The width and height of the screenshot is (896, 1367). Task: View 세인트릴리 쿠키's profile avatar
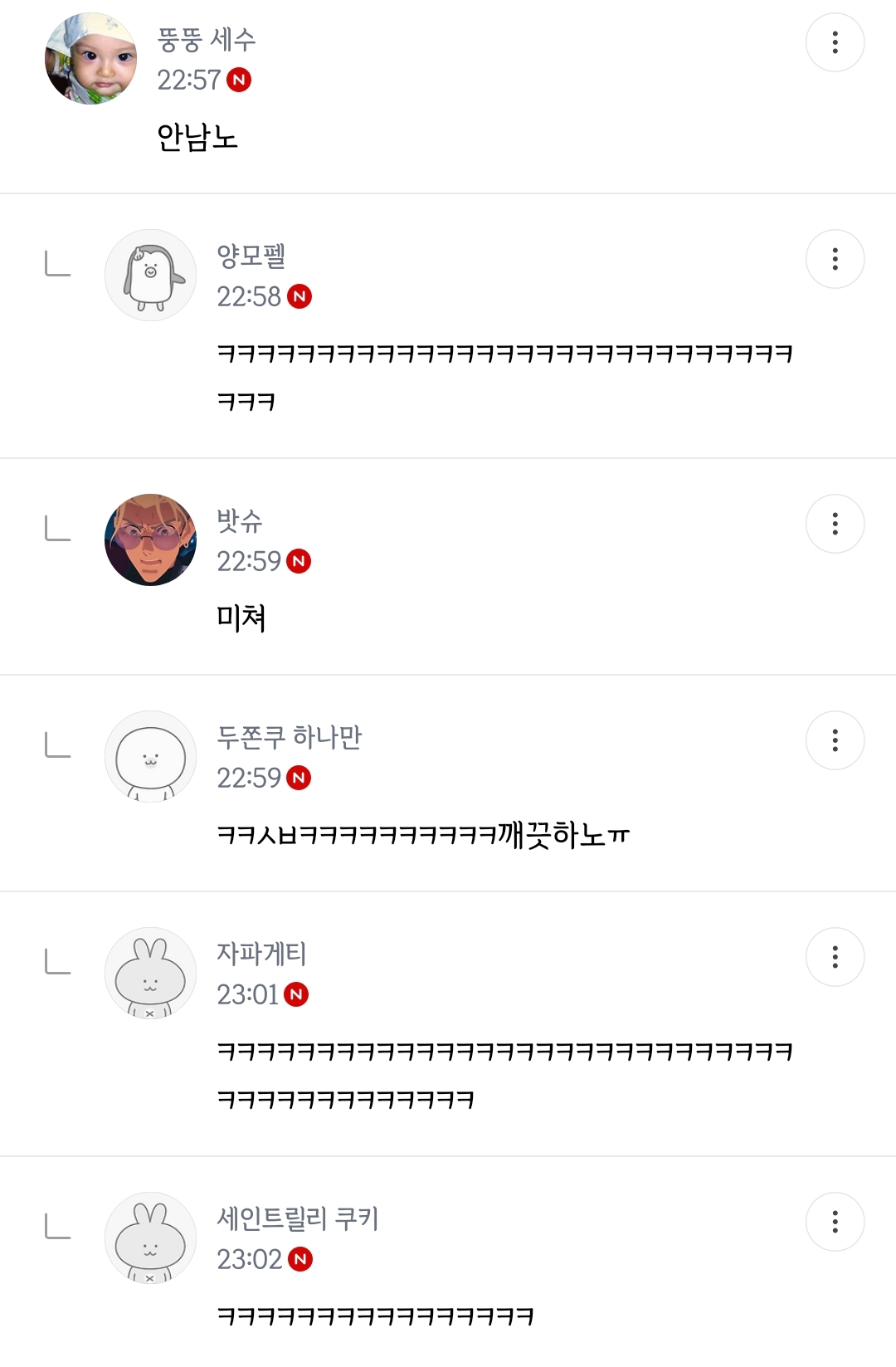(x=150, y=1238)
